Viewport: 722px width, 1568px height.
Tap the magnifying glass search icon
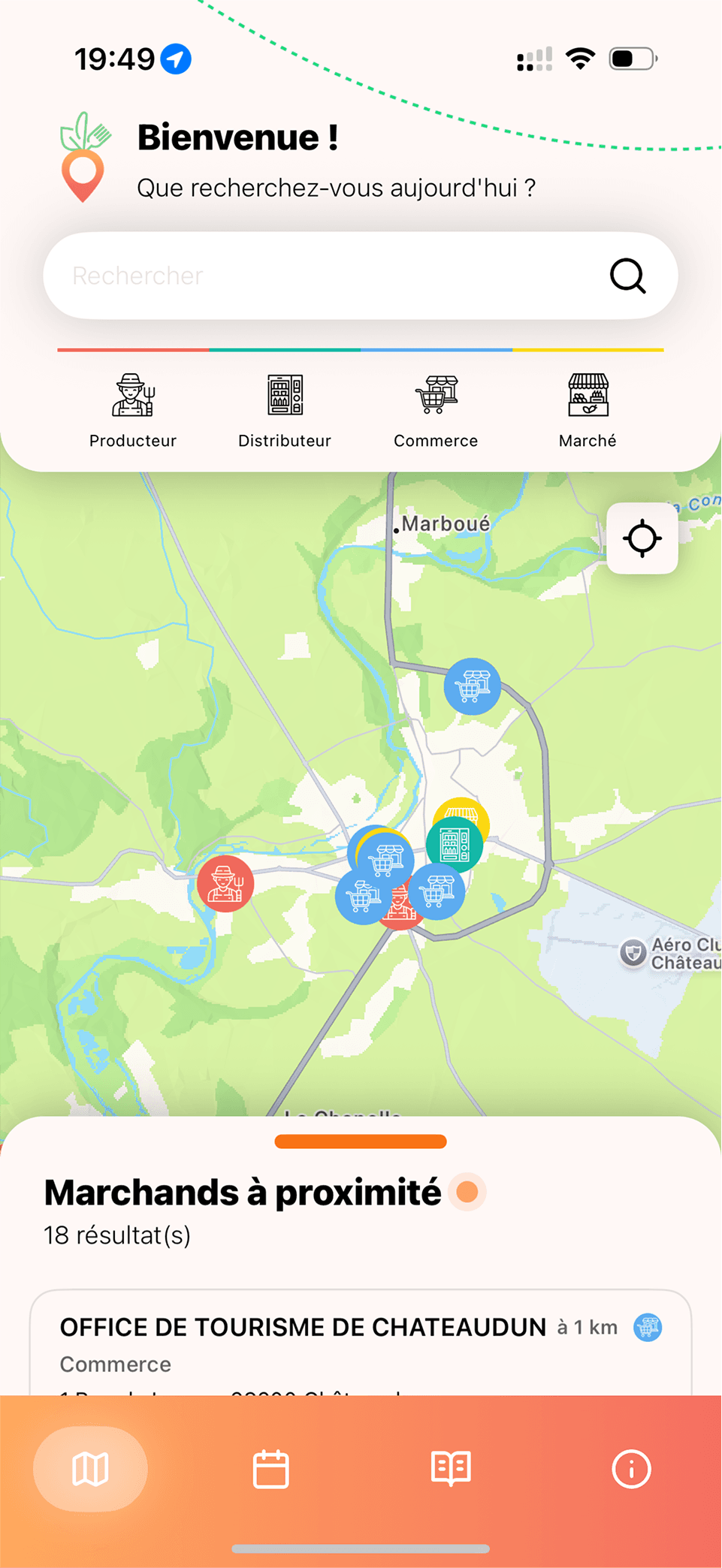627,276
